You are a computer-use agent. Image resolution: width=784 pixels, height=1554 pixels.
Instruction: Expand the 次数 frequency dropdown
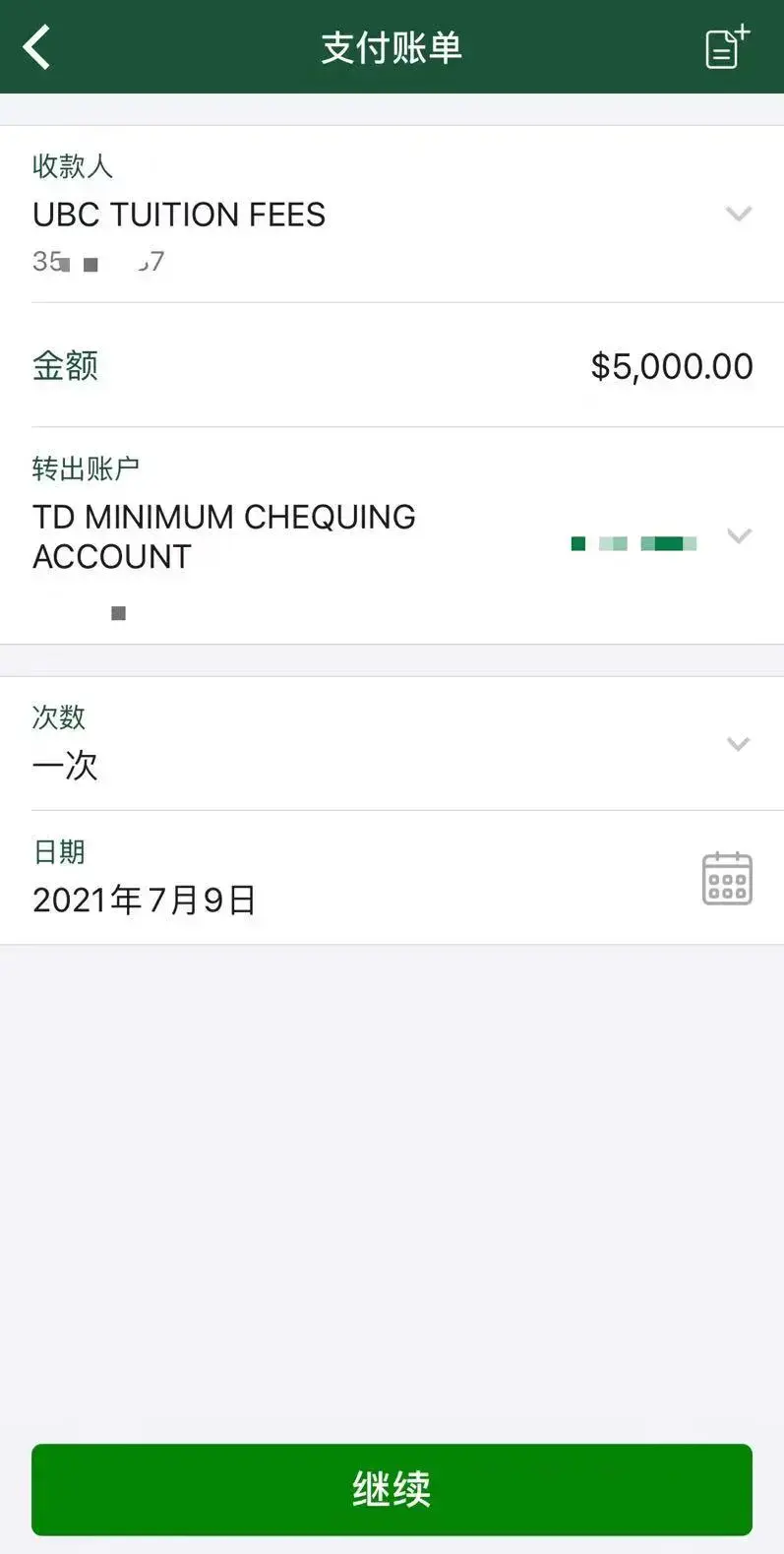738,744
